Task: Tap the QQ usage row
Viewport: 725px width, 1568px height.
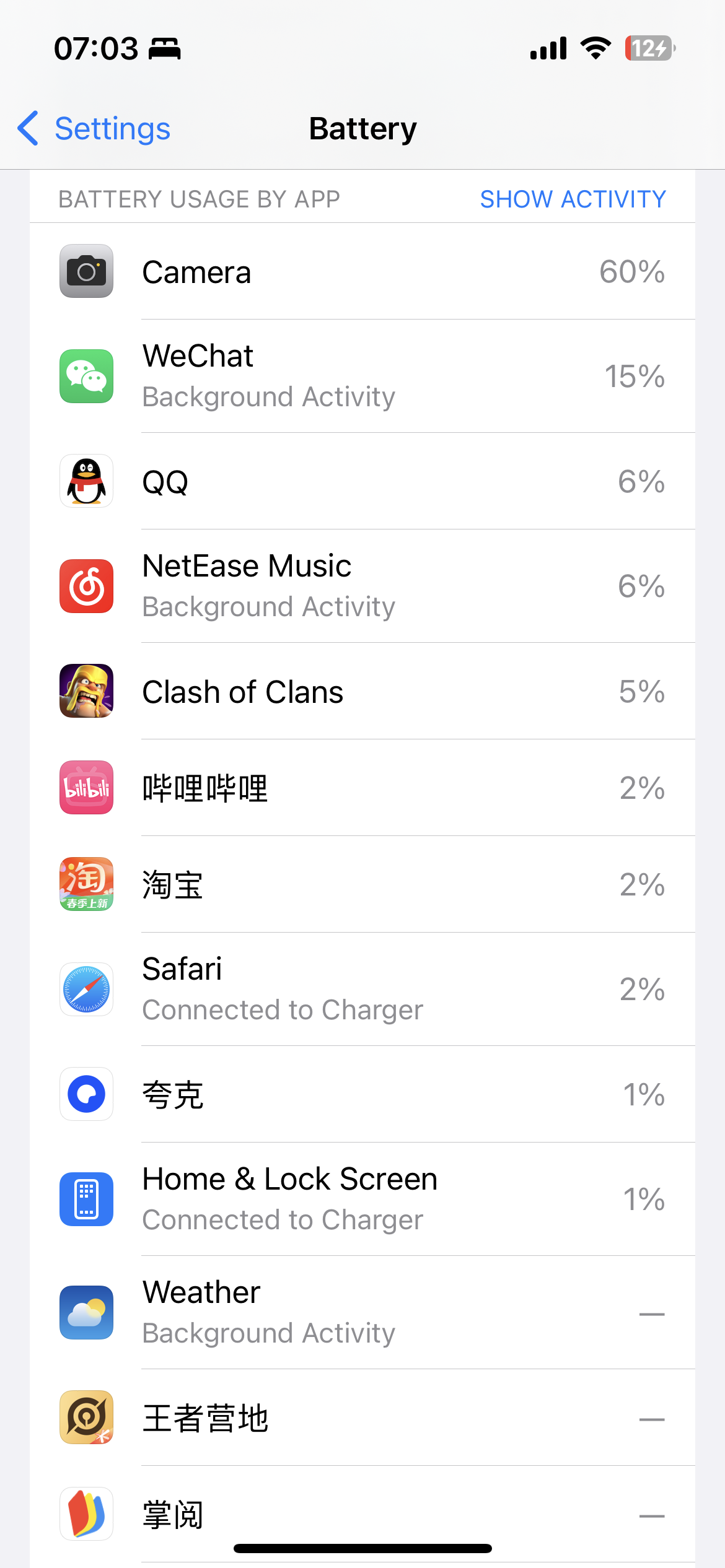Action: click(362, 481)
